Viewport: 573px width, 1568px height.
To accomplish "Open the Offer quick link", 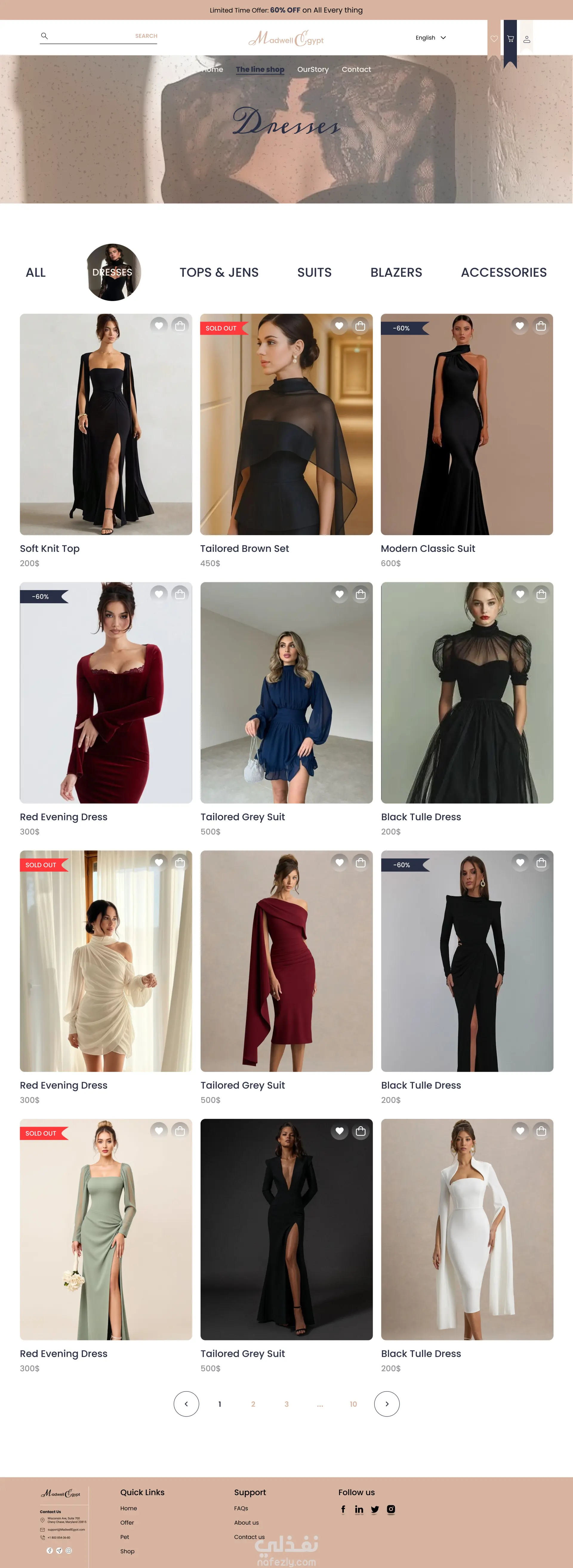I will point(127,1522).
